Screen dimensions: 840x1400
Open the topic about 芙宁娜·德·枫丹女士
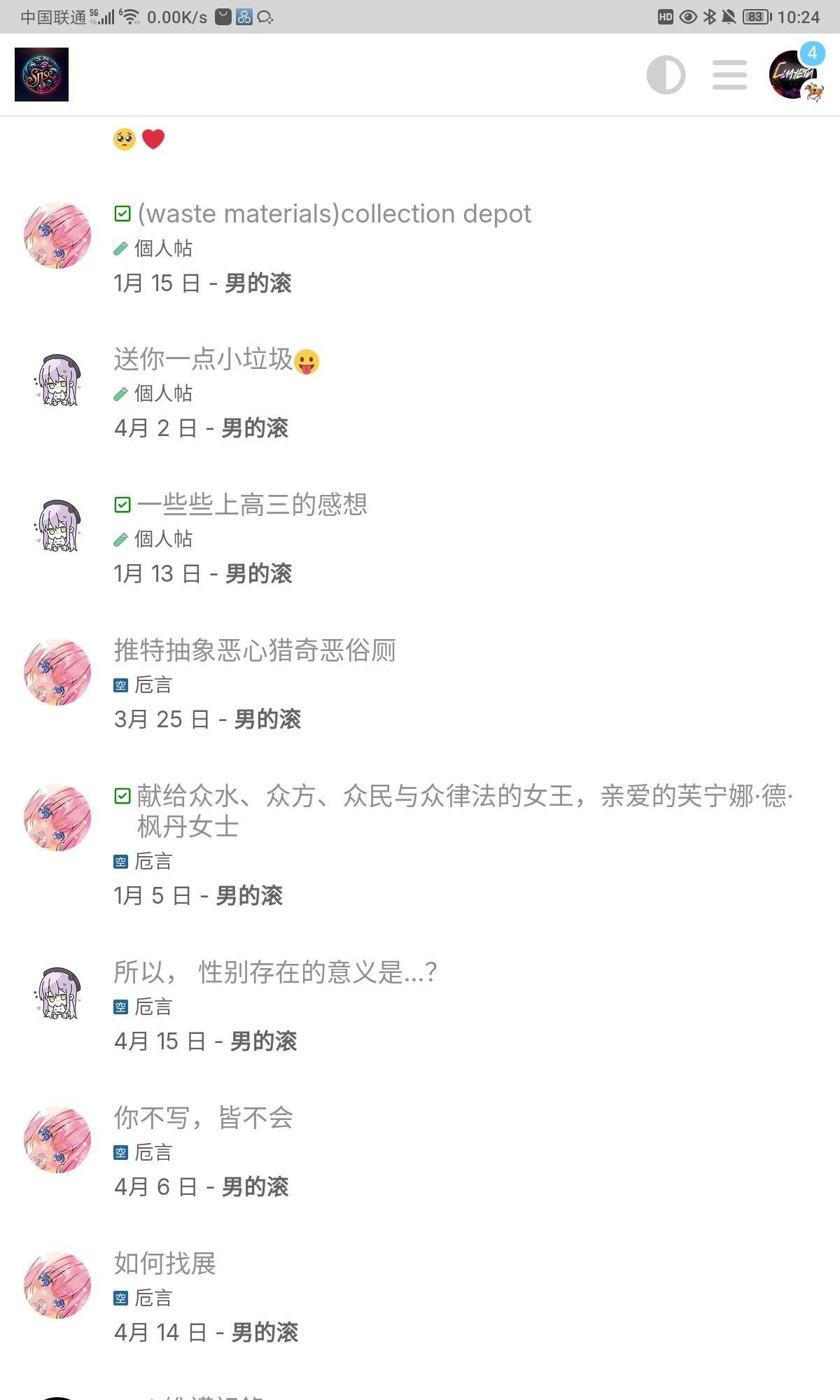pos(464,797)
